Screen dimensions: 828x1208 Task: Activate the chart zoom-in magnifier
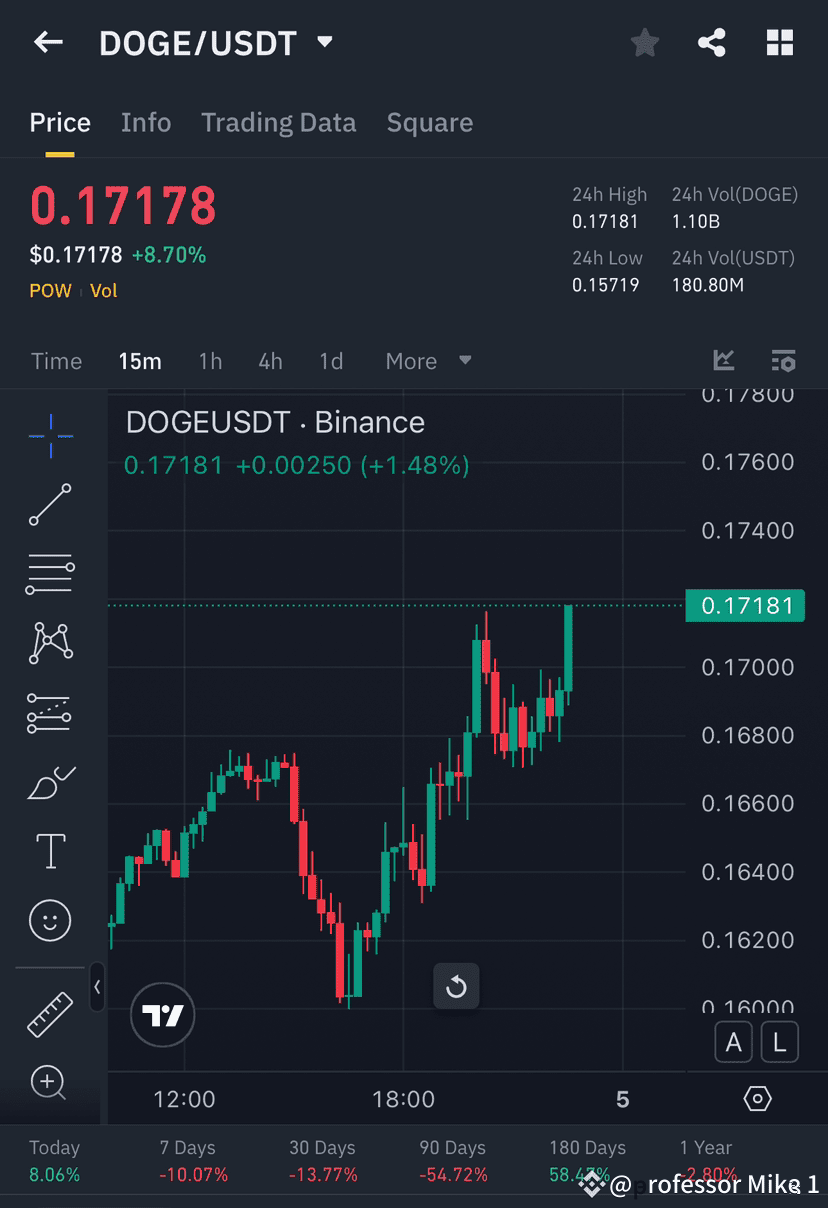pos(50,1083)
